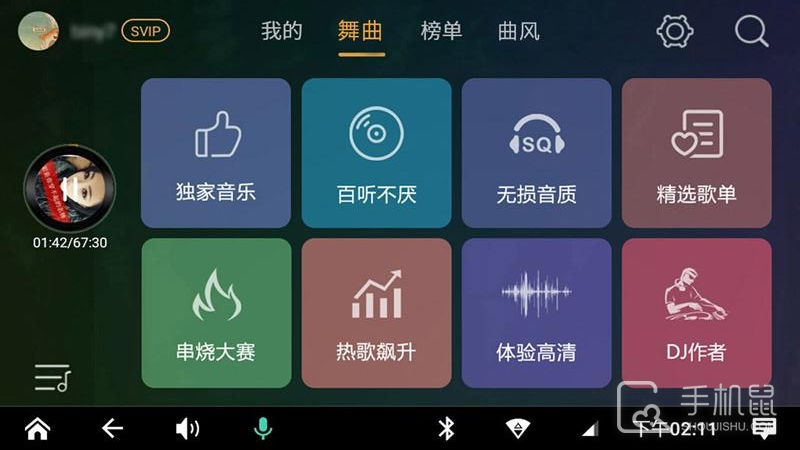Open the 独家音乐 tile
This screenshot has width=800, height=450.
(x=216, y=153)
